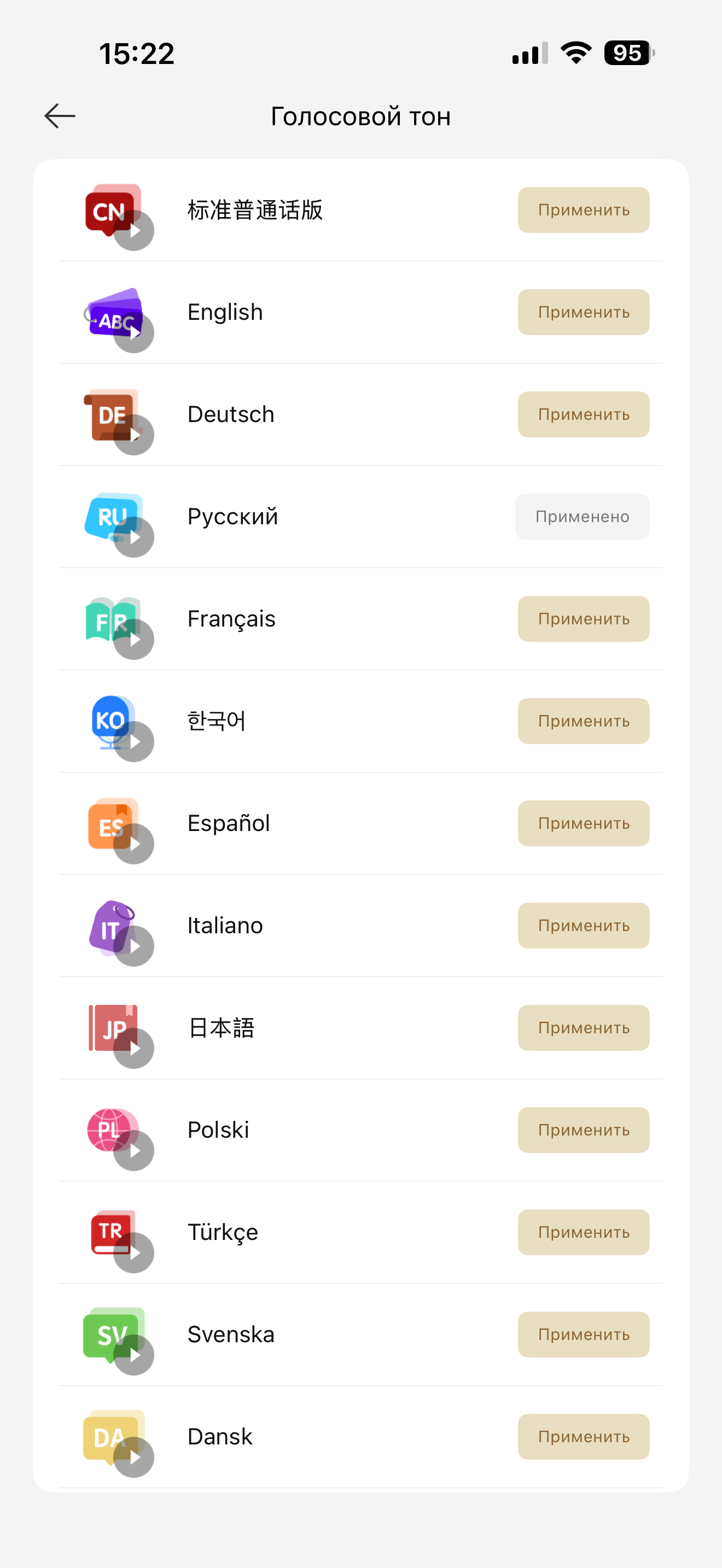Apply the Deutsch voice
The height and width of the screenshot is (1568, 722).
pyautogui.click(x=583, y=414)
